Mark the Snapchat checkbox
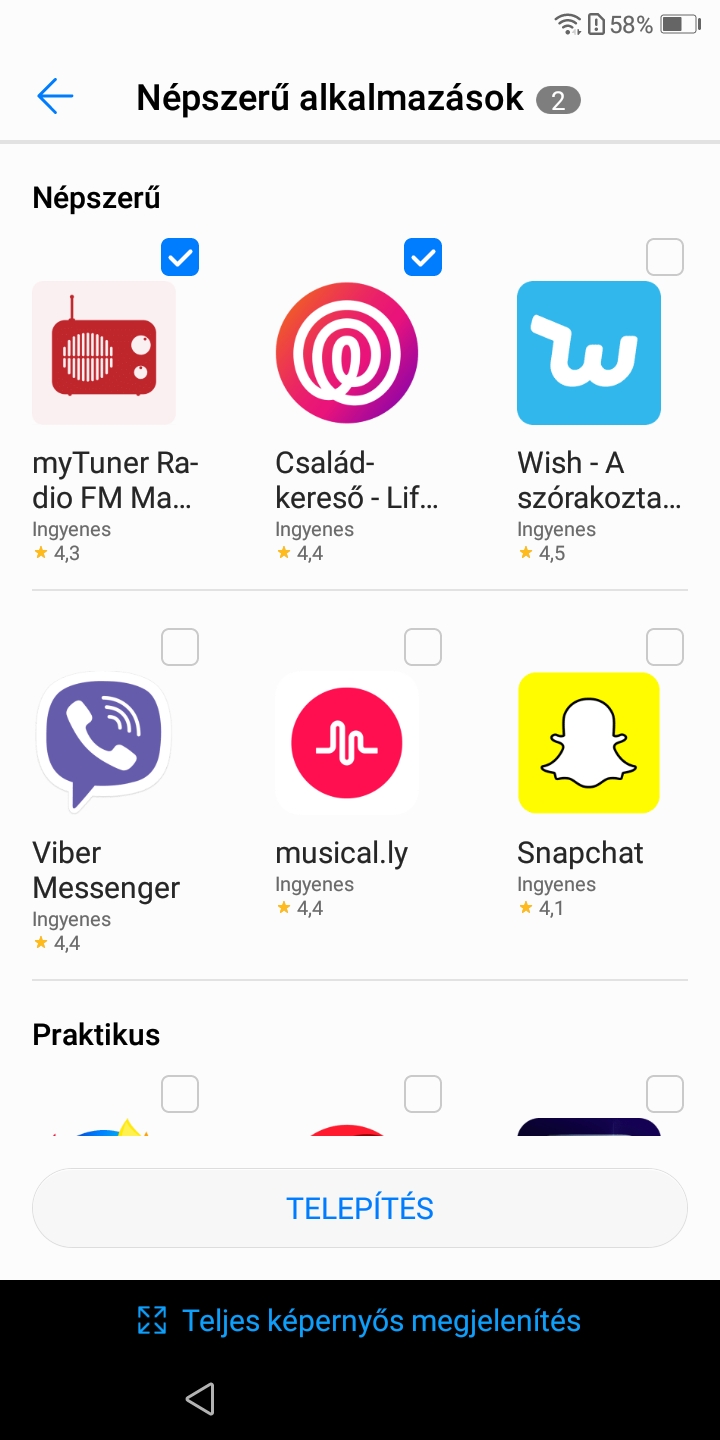The height and width of the screenshot is (1440, 720). [665, 647]
